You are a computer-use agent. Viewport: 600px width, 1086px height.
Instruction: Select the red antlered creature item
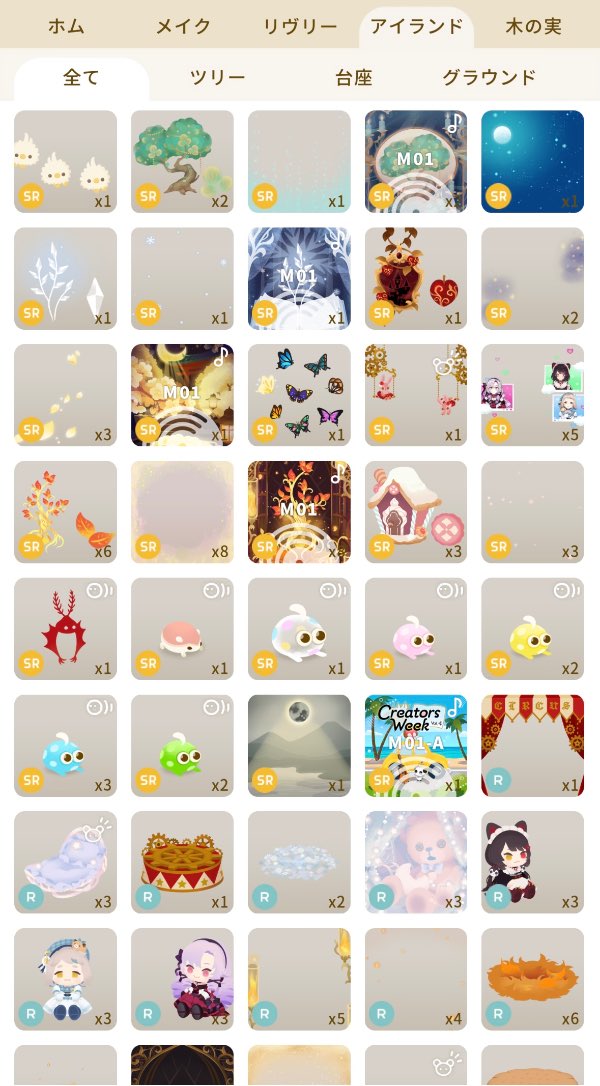(65, 629)
